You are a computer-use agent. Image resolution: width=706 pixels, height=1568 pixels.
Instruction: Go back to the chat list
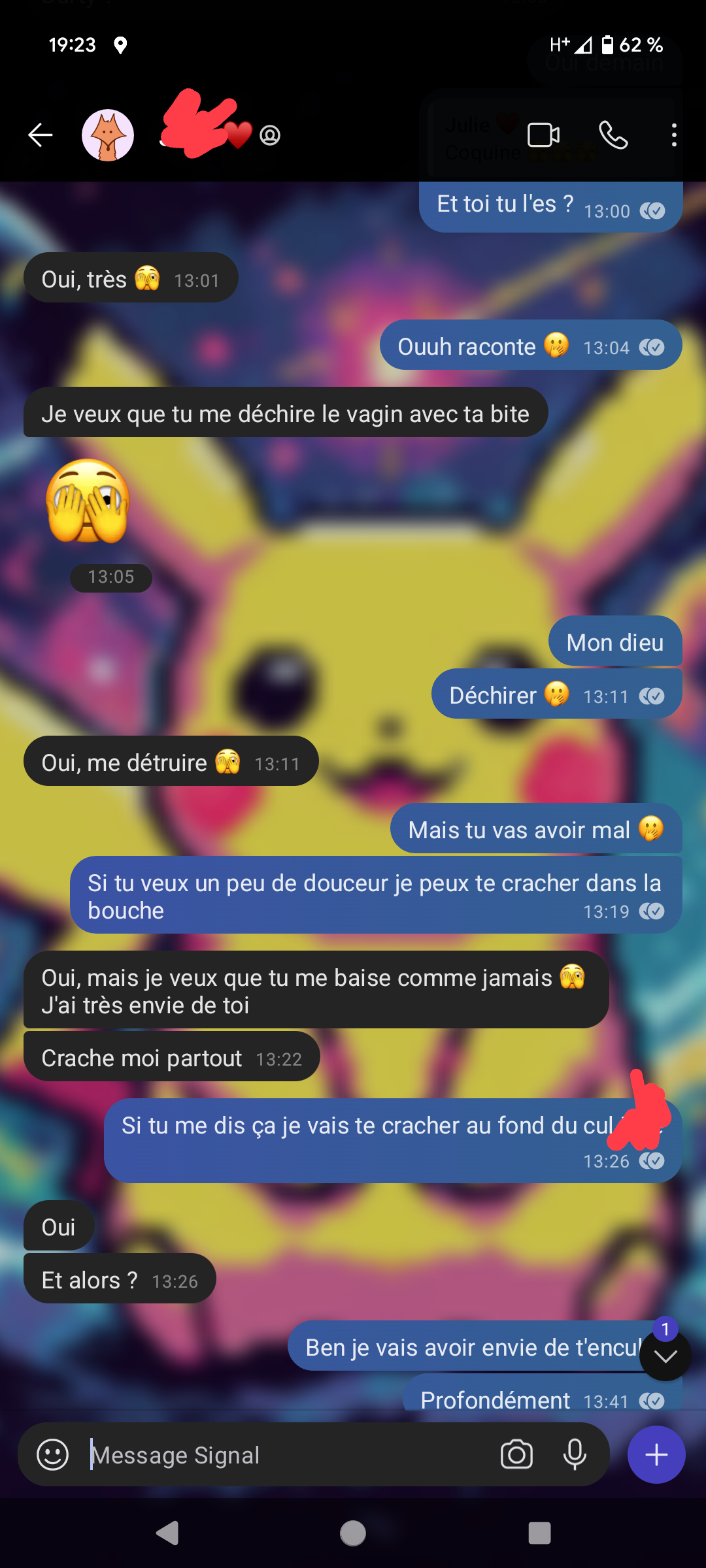[41, 135]
